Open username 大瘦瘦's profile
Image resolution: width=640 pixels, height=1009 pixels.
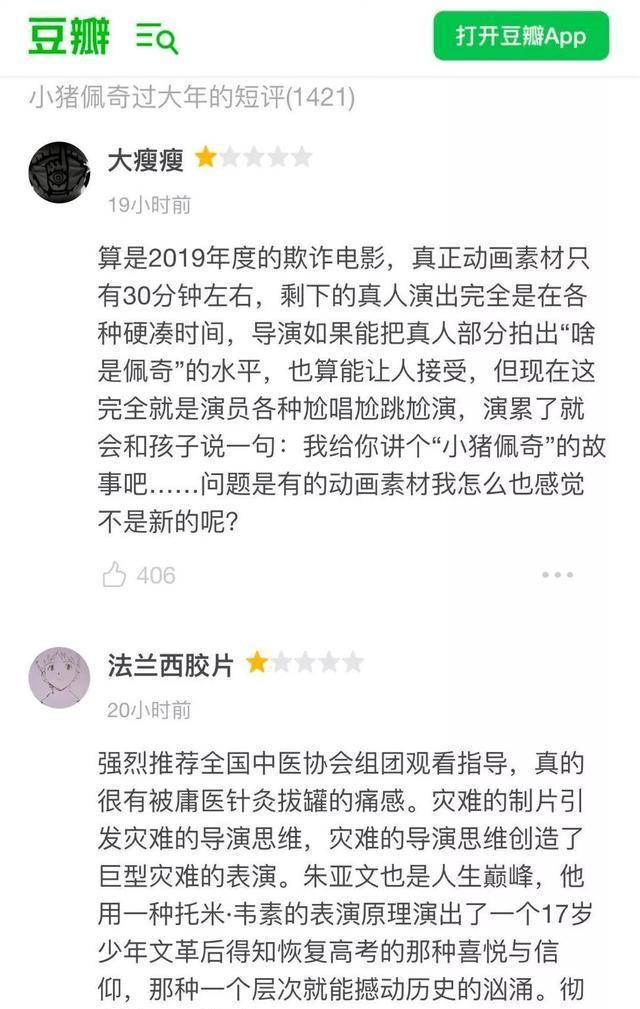pyautogui.click(x=145, y=159)
